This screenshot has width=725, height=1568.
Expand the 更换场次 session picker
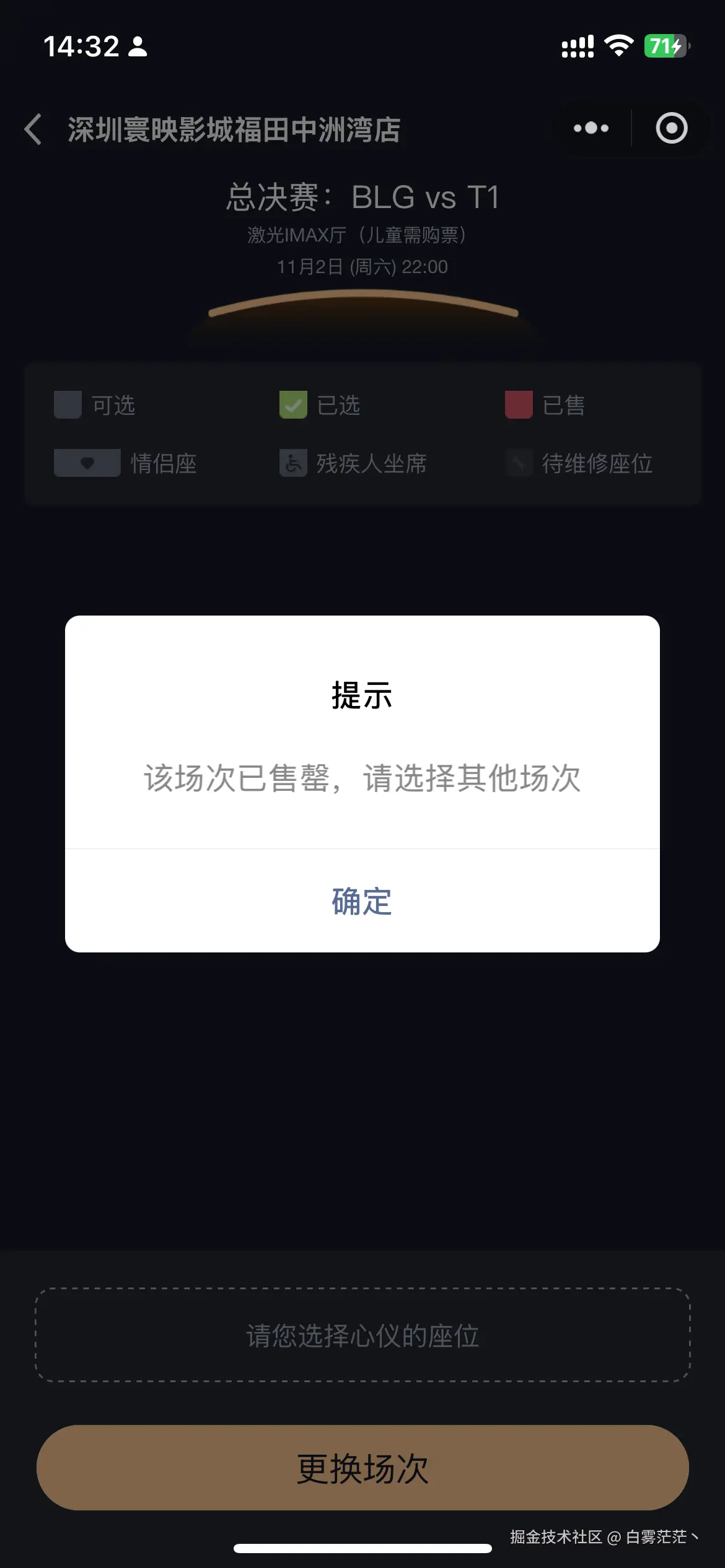click(x=362, y=1468)
